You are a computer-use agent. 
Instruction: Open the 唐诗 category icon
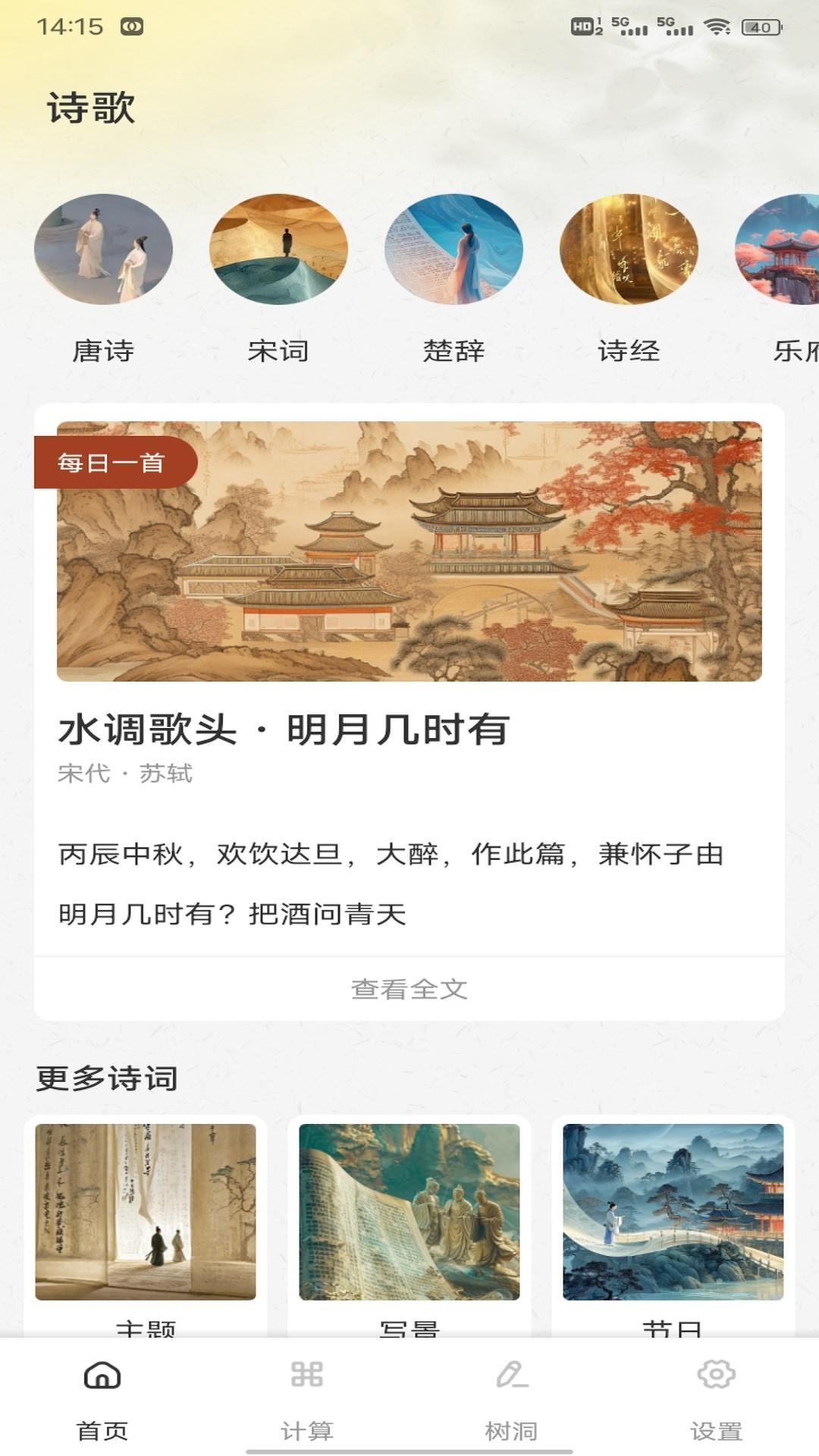coord(102,250)
